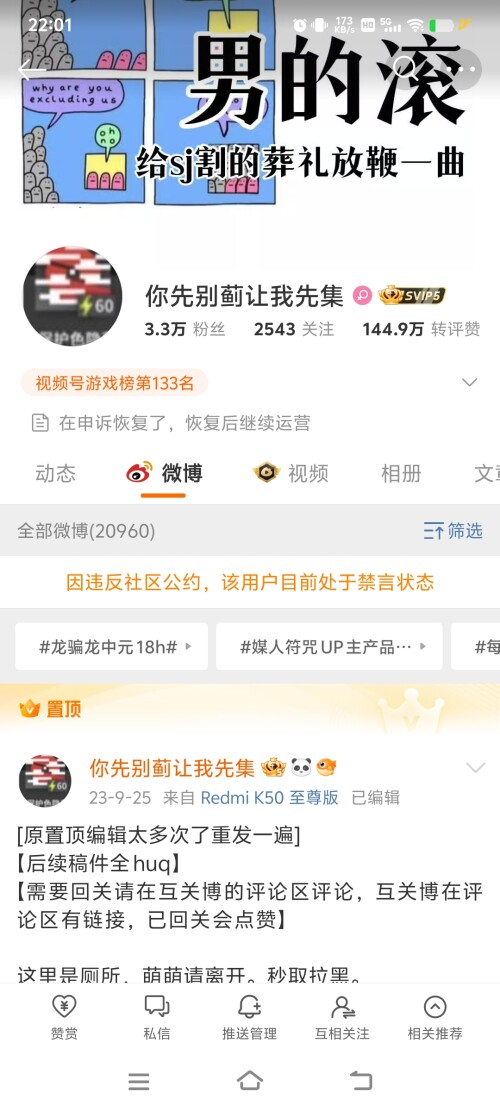Tap the 互相关注 follow status button
This screenshot has height=1111, width=500.
click(x=342, y=1017)
